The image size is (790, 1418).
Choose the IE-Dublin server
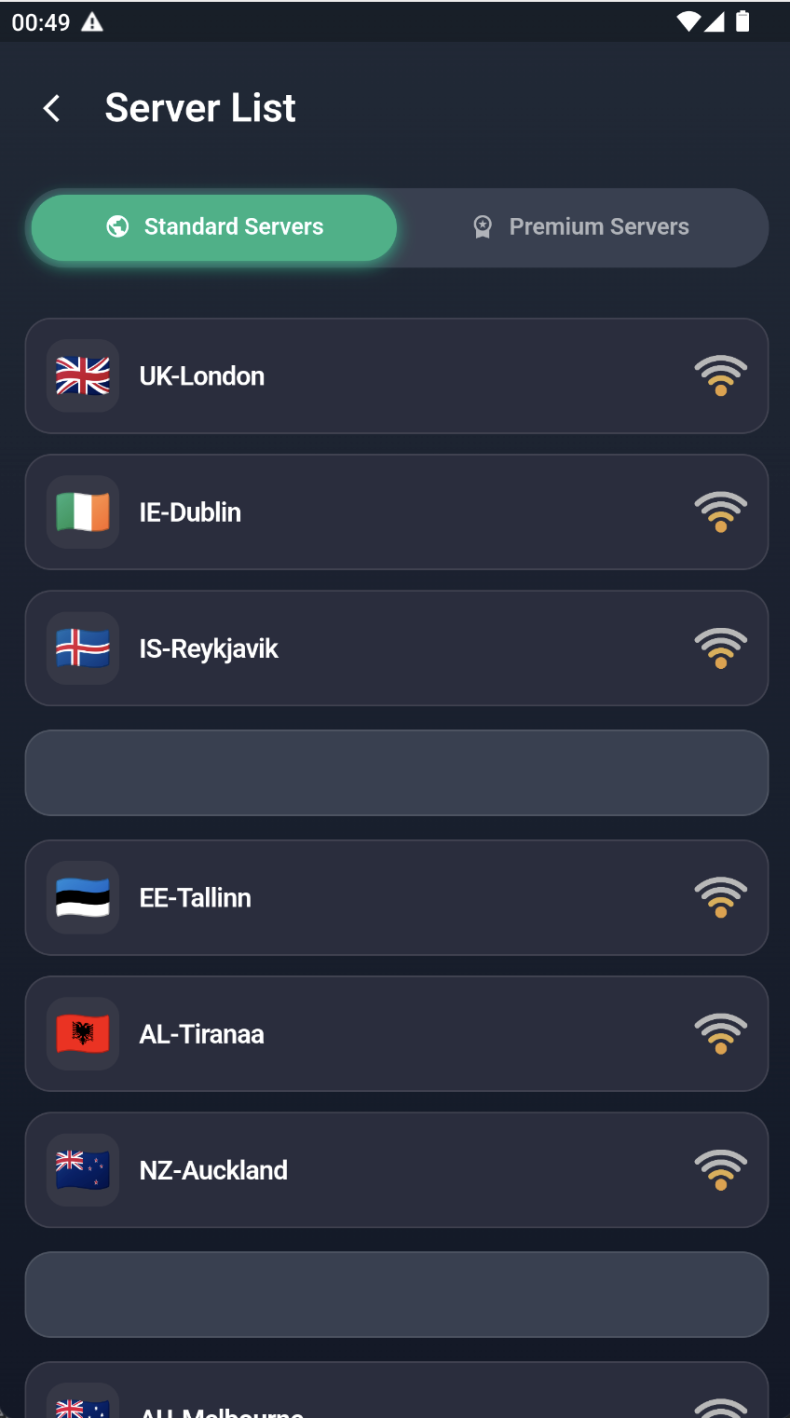point(396,512)
